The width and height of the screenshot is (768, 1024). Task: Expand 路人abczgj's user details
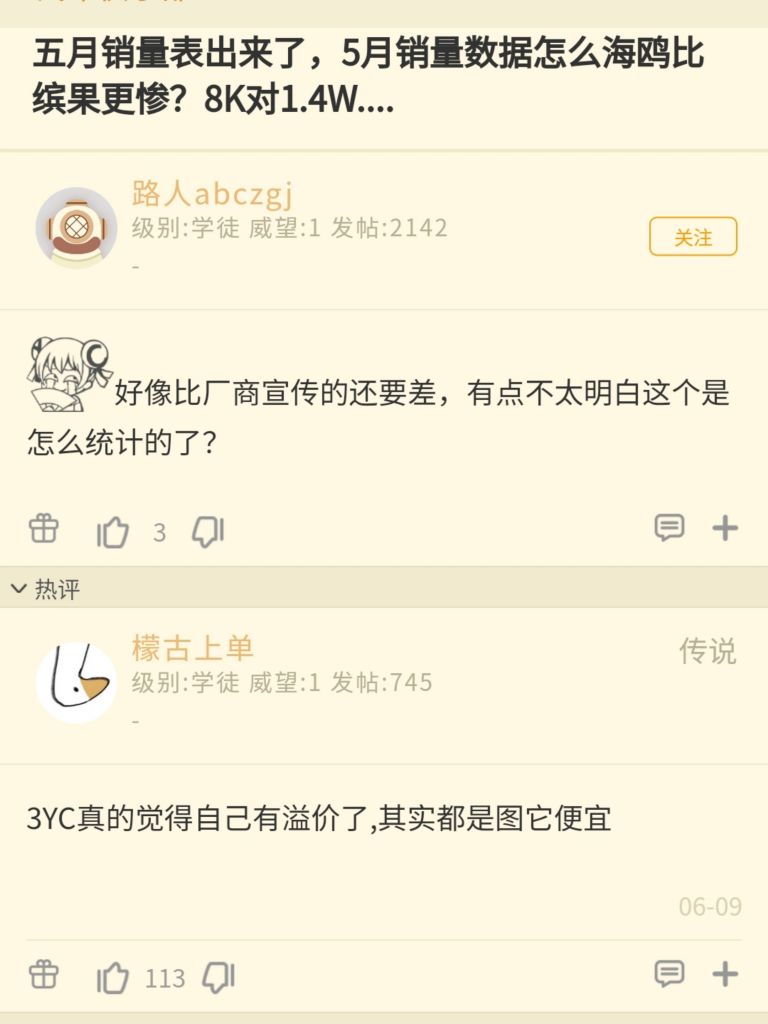click(133, 269)
